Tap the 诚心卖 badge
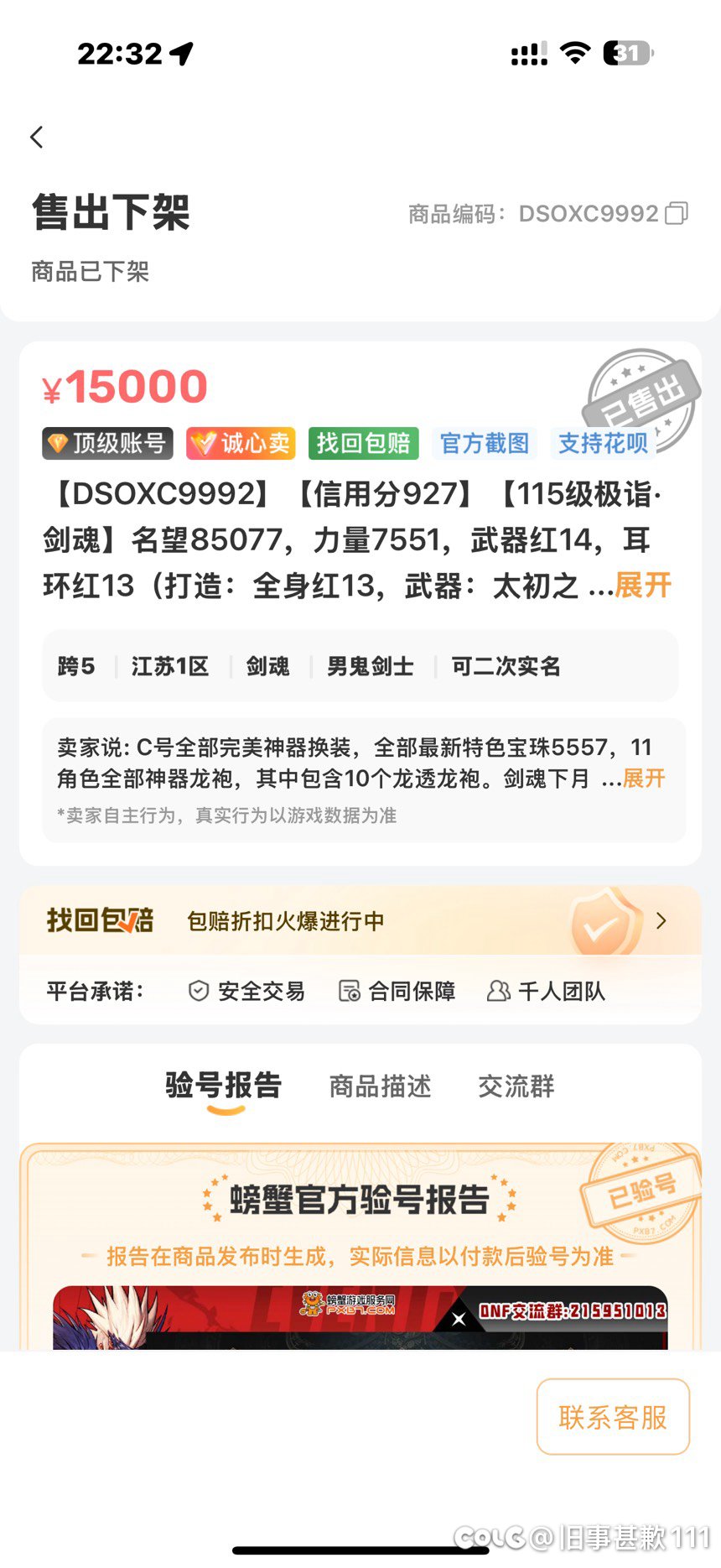Image resolution: width=721 pixels, height=1568 pixels. [x=240, y=444]
